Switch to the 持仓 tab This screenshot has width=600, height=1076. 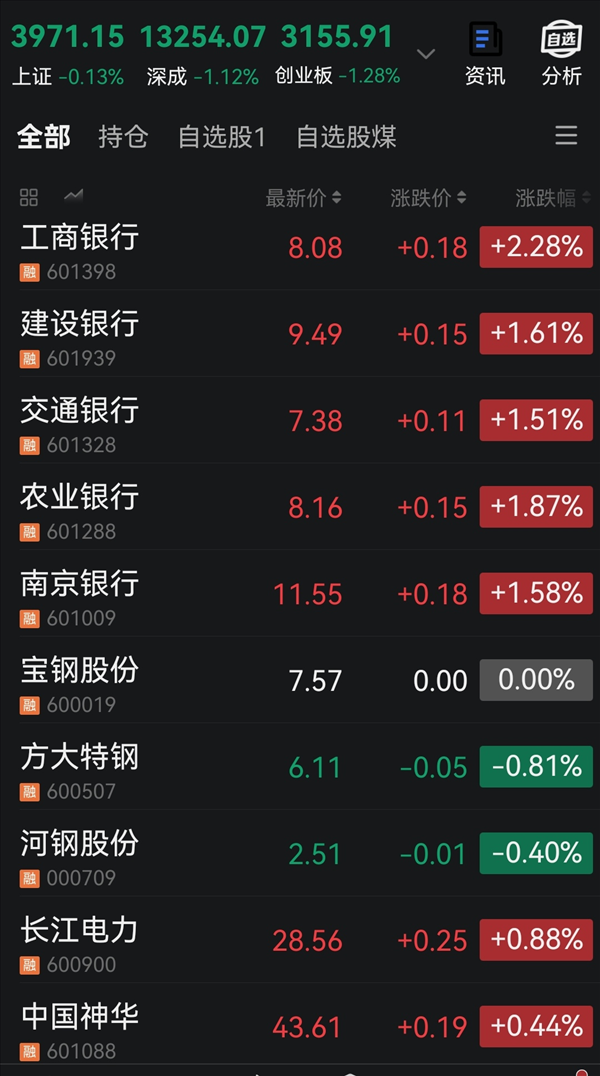(123, 137)
